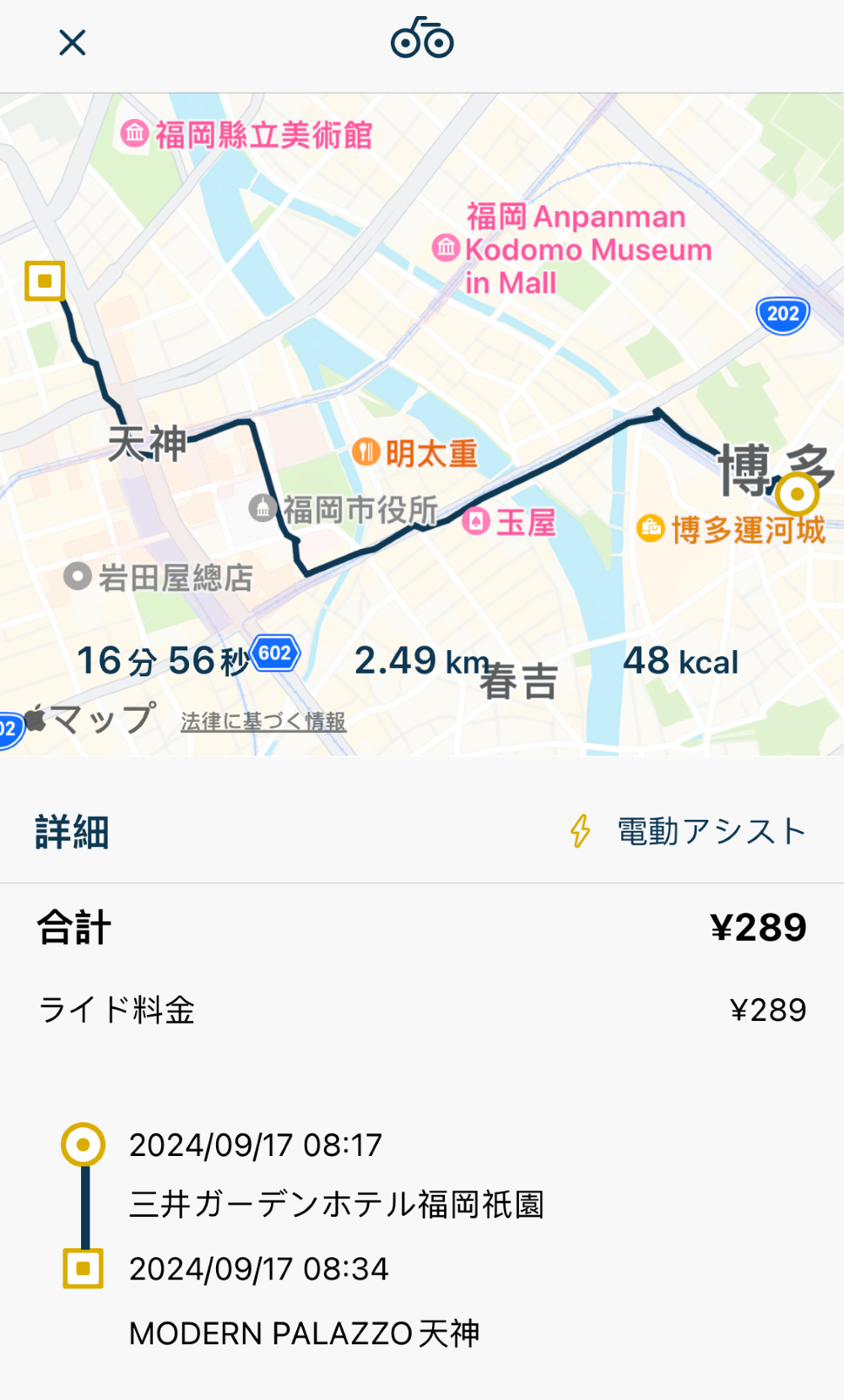Image resolution: width=844 pixels, height=1400 pixels.
Task: Close the ride summary with the X
Action: point(72,42)
